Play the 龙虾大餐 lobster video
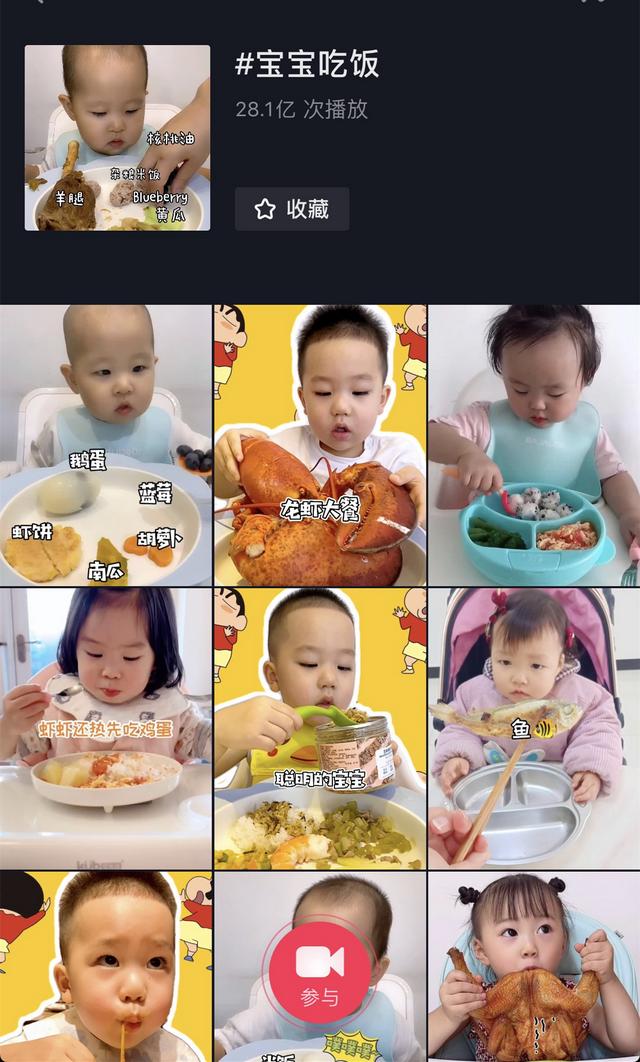The image size is (640, 1062). [320, 445]
